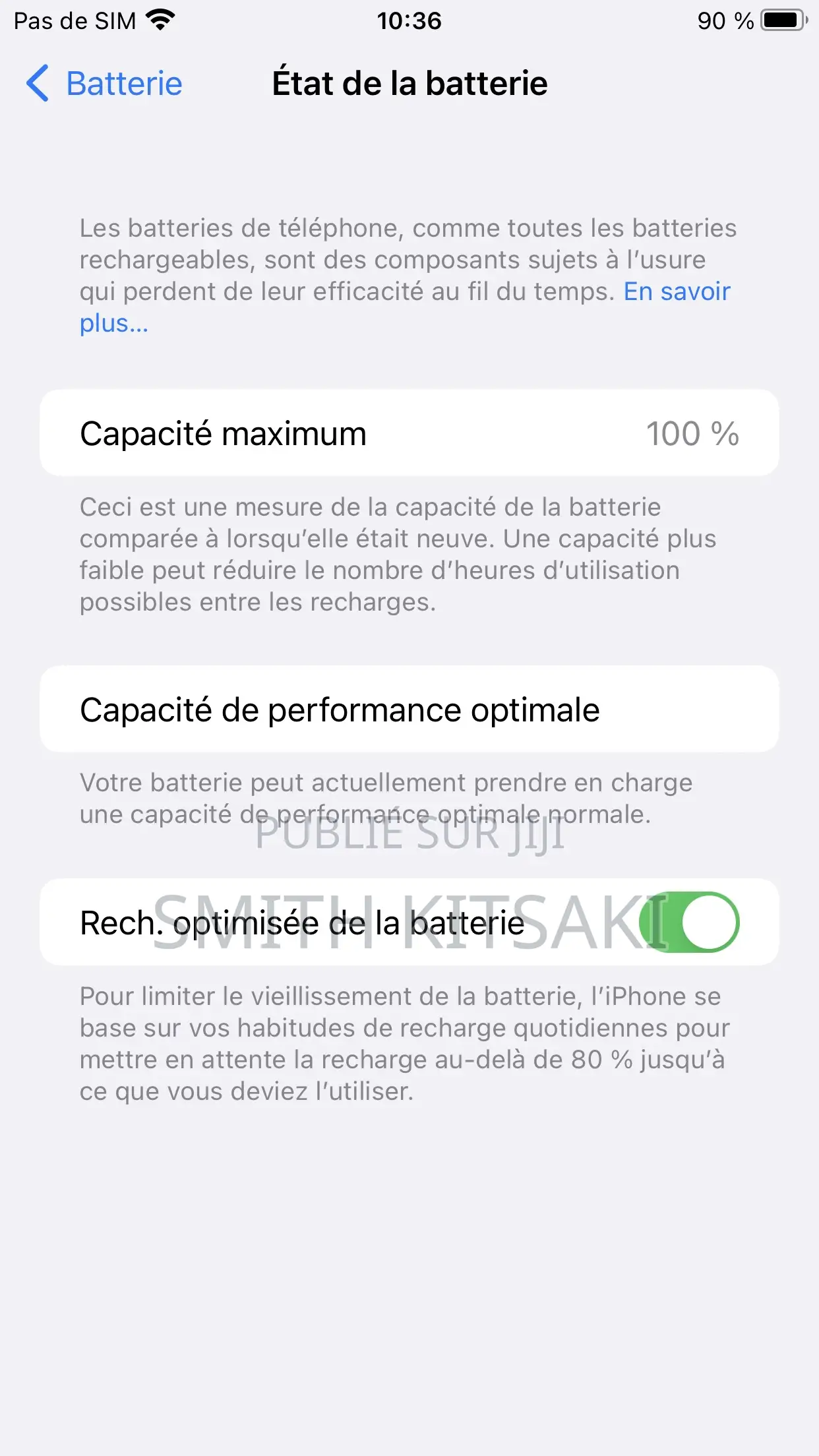Viewport: 819px width, 1456px height.
Task: Tap the 'État de la batterie' title
Action: (409, 84)
